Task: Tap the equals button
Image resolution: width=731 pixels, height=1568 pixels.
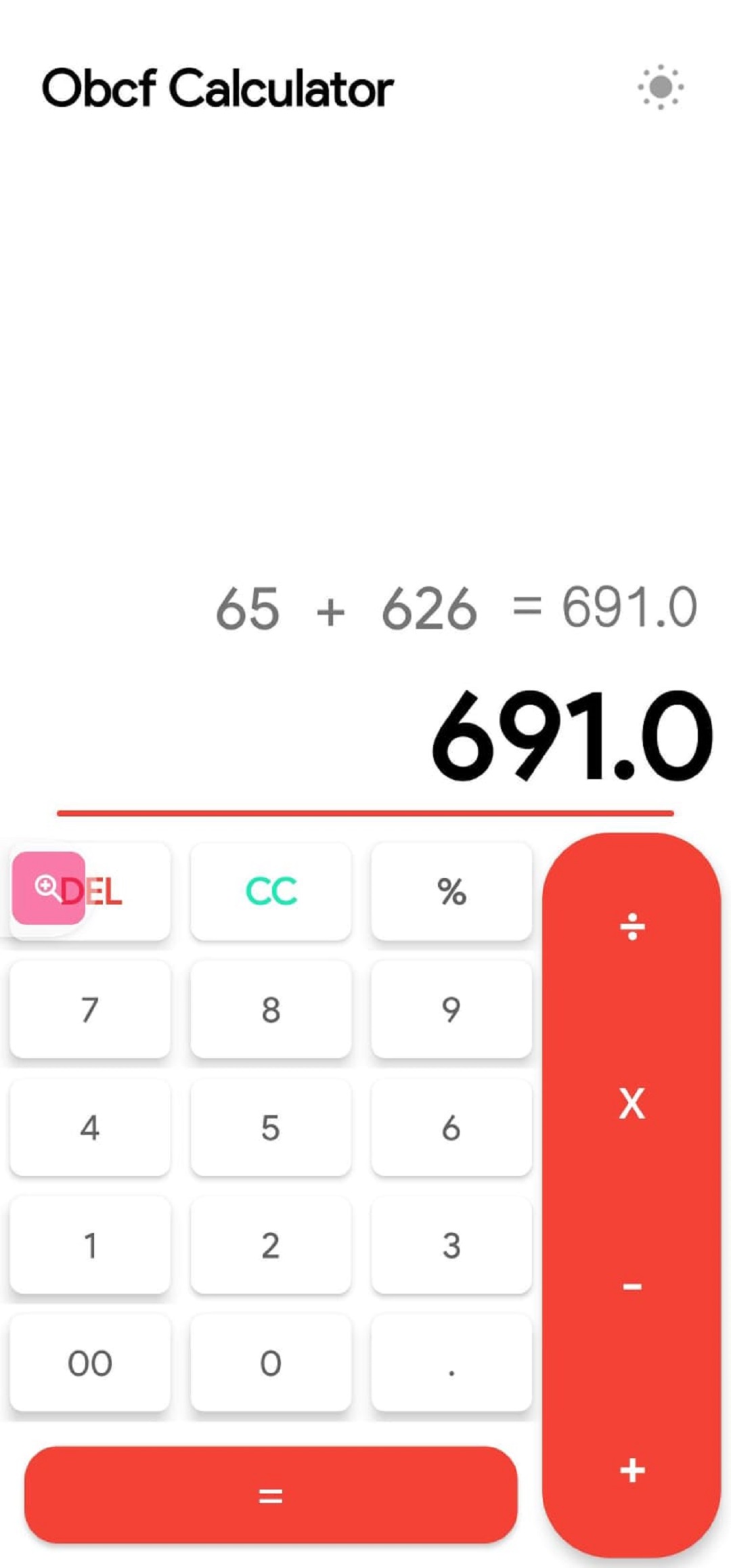Action: click(x=271, y=1496)
